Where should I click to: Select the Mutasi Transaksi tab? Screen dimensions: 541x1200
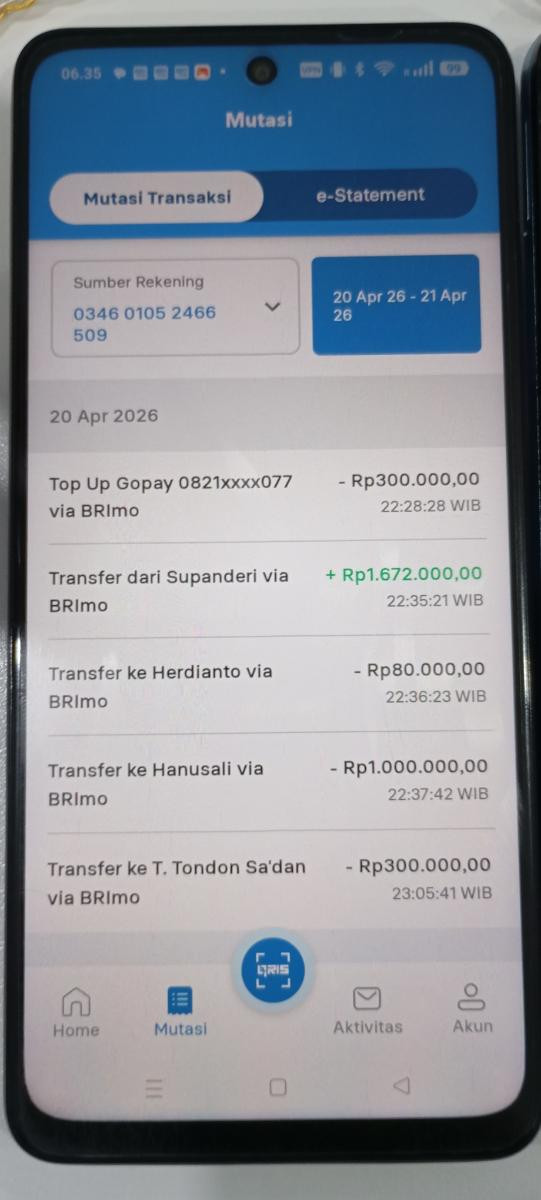[x=157, y=197]
